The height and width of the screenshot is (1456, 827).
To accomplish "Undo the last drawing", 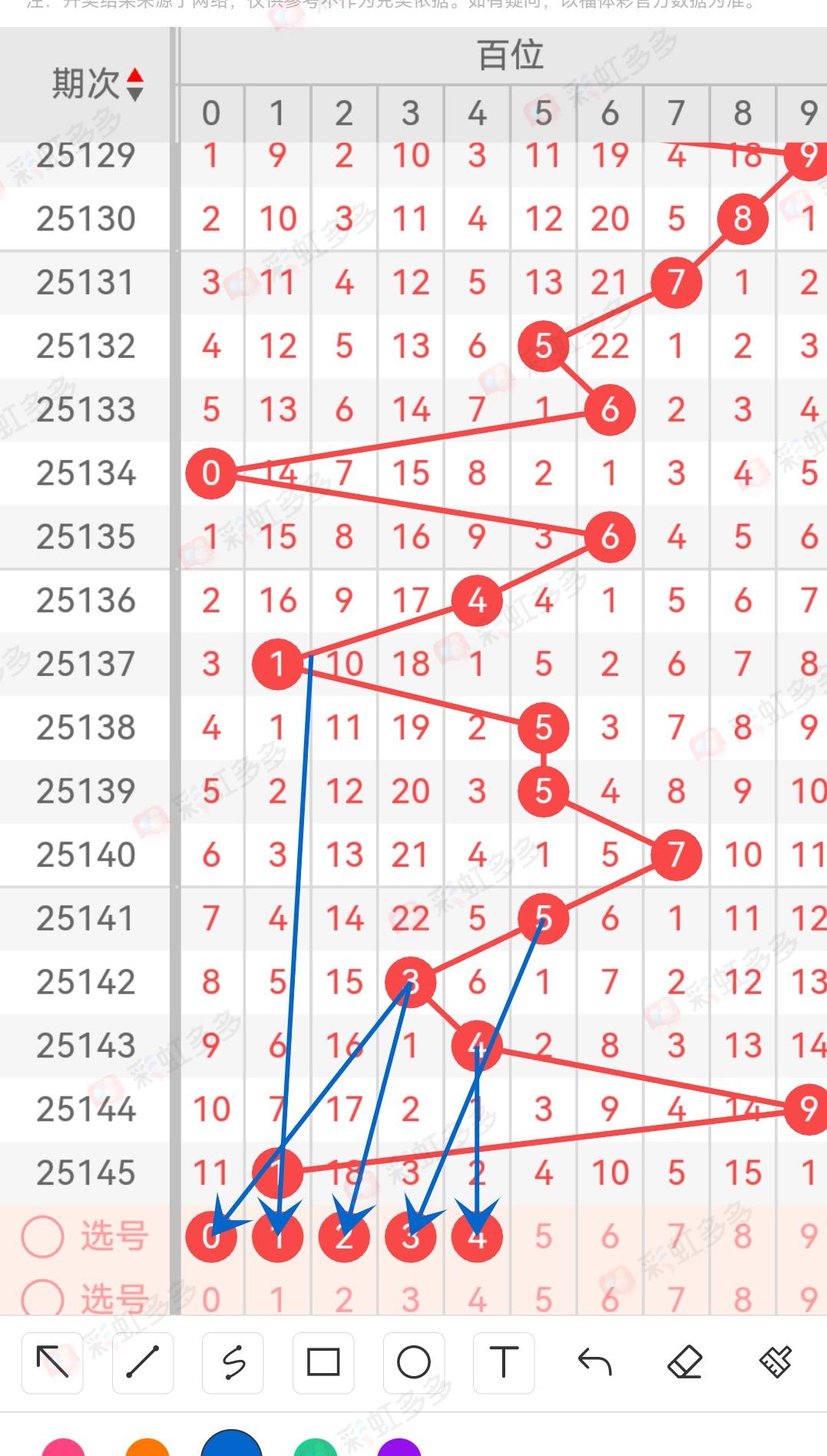I will (x=594, y=1363).
